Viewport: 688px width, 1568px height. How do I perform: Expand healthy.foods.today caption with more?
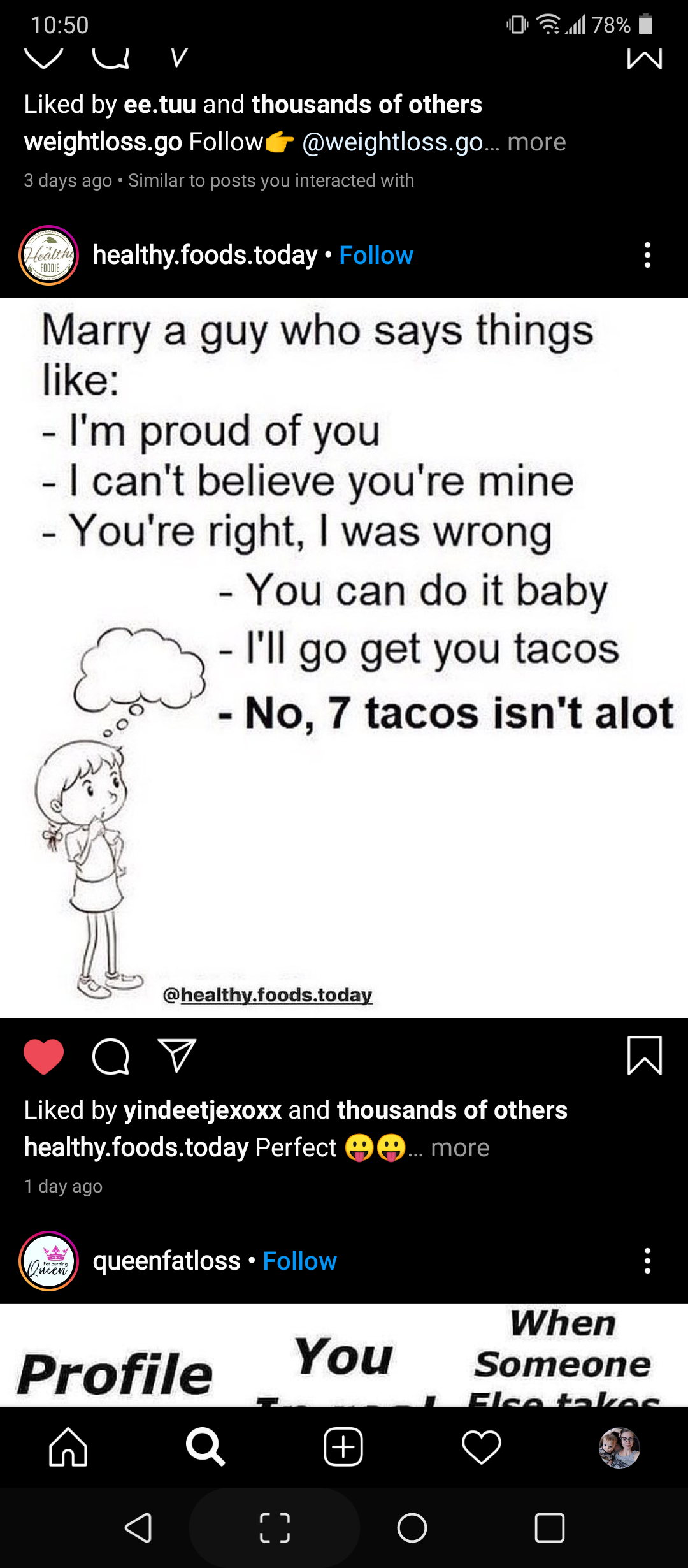(x=460, y=1148)
